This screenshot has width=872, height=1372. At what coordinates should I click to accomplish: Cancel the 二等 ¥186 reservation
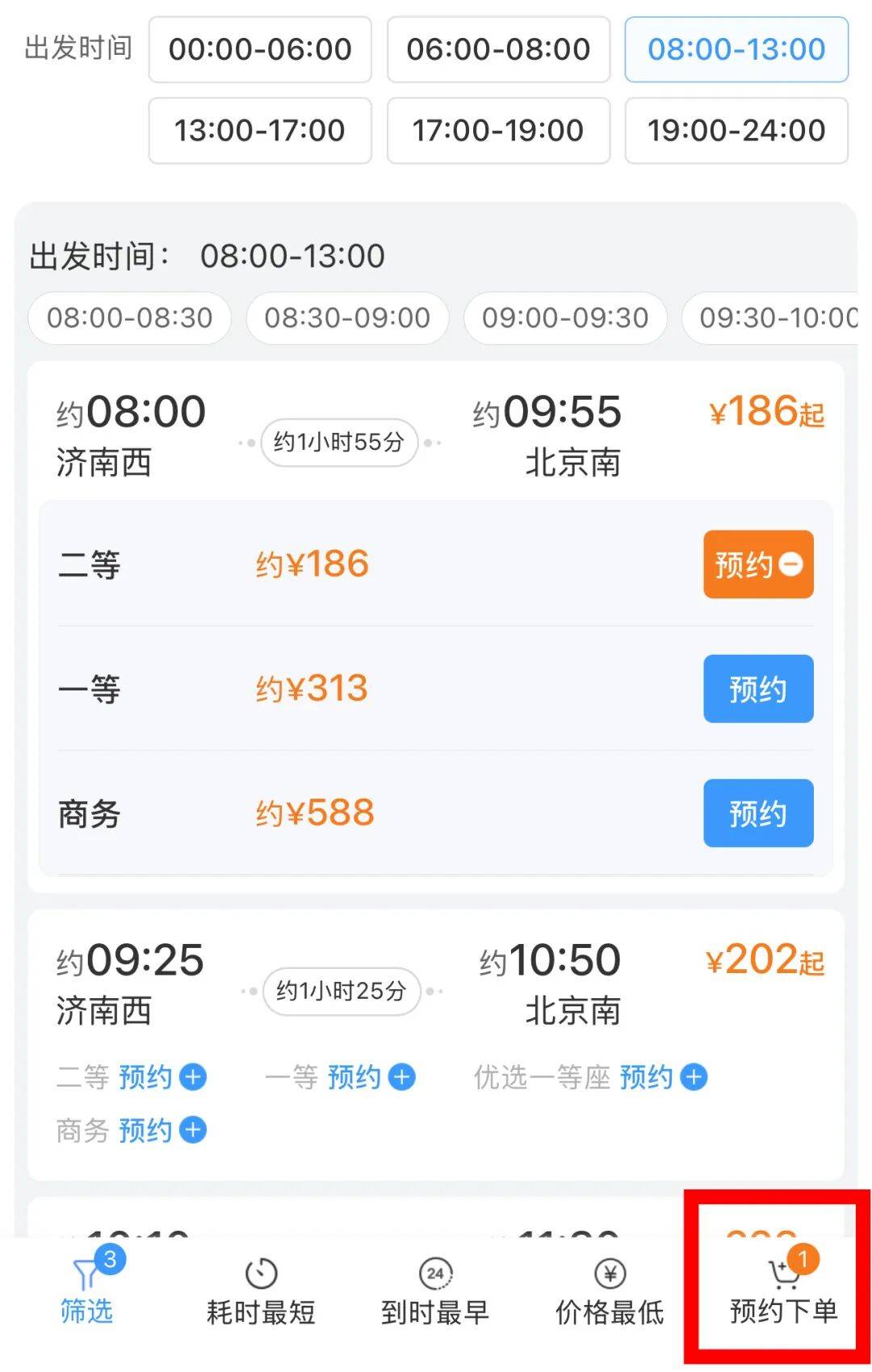pyautogui.click(x=758, y=564)
